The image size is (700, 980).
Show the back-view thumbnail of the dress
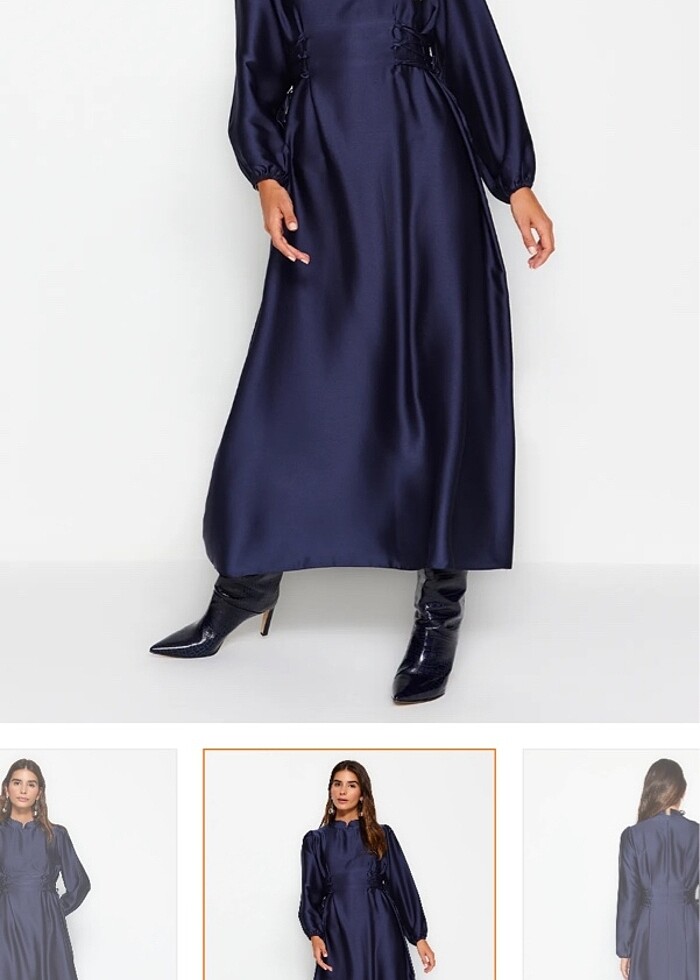(611, 864)
